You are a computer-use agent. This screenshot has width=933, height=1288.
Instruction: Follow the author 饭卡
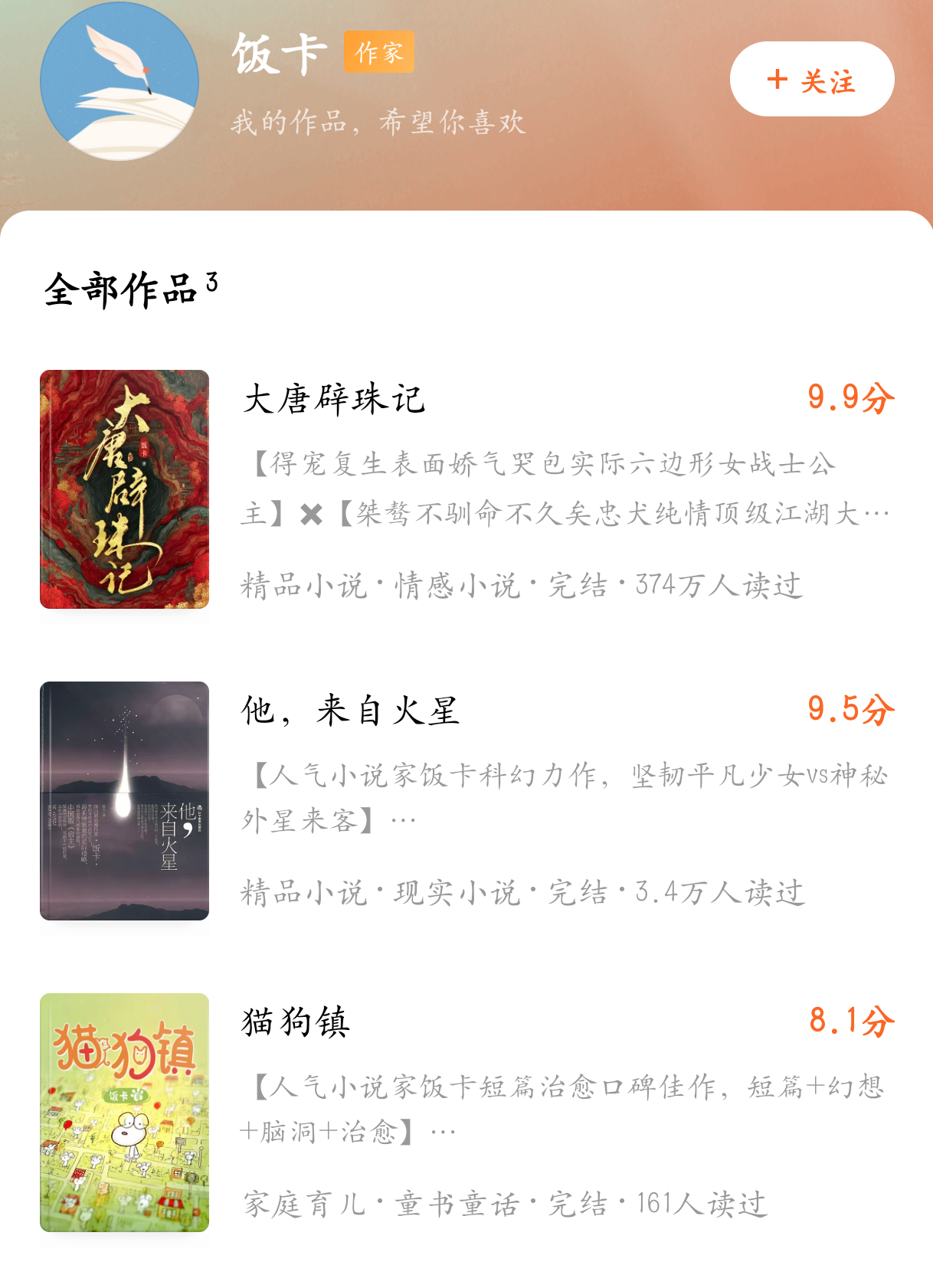811,80
